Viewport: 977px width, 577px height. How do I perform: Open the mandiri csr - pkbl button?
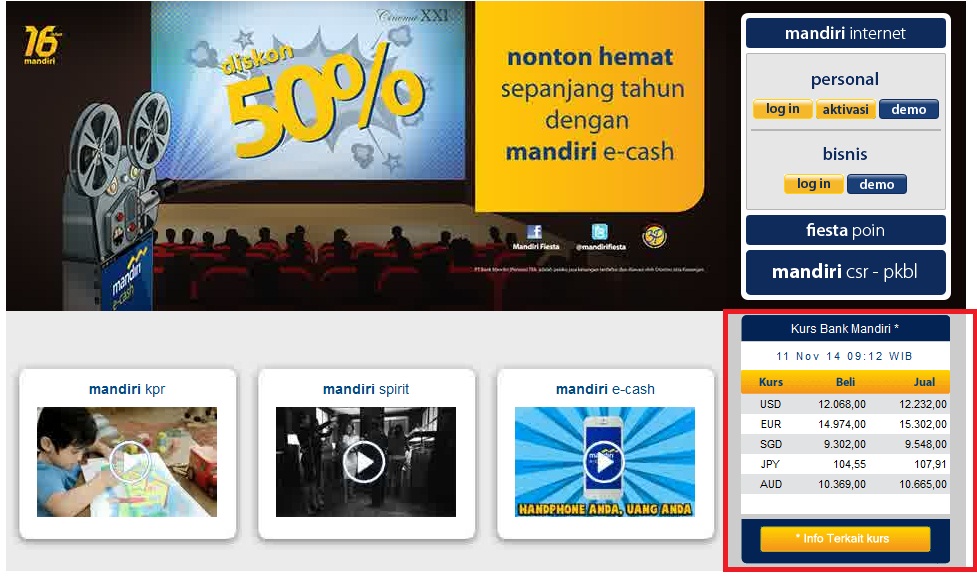click(x=845, y=272)
